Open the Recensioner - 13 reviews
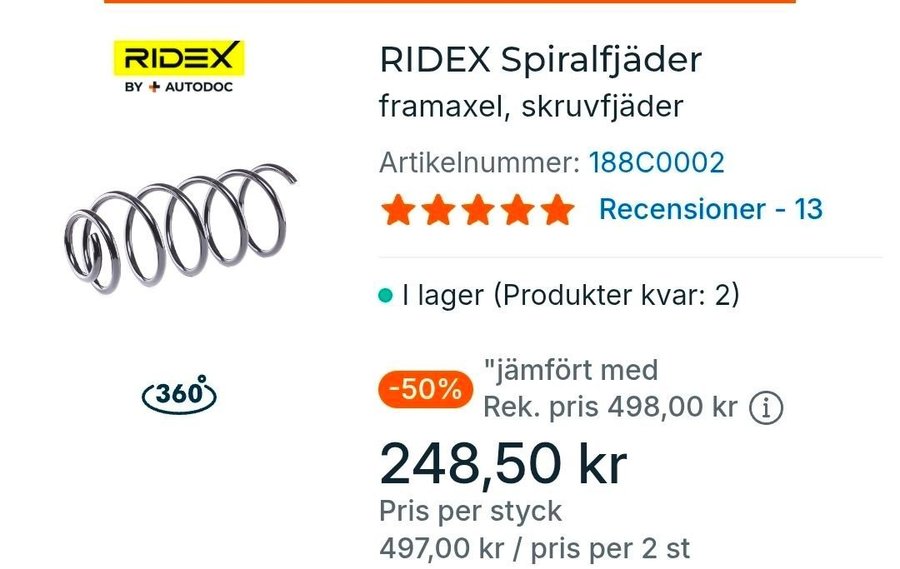This screenshot has width=900, height=569. (x=710, y=209)
